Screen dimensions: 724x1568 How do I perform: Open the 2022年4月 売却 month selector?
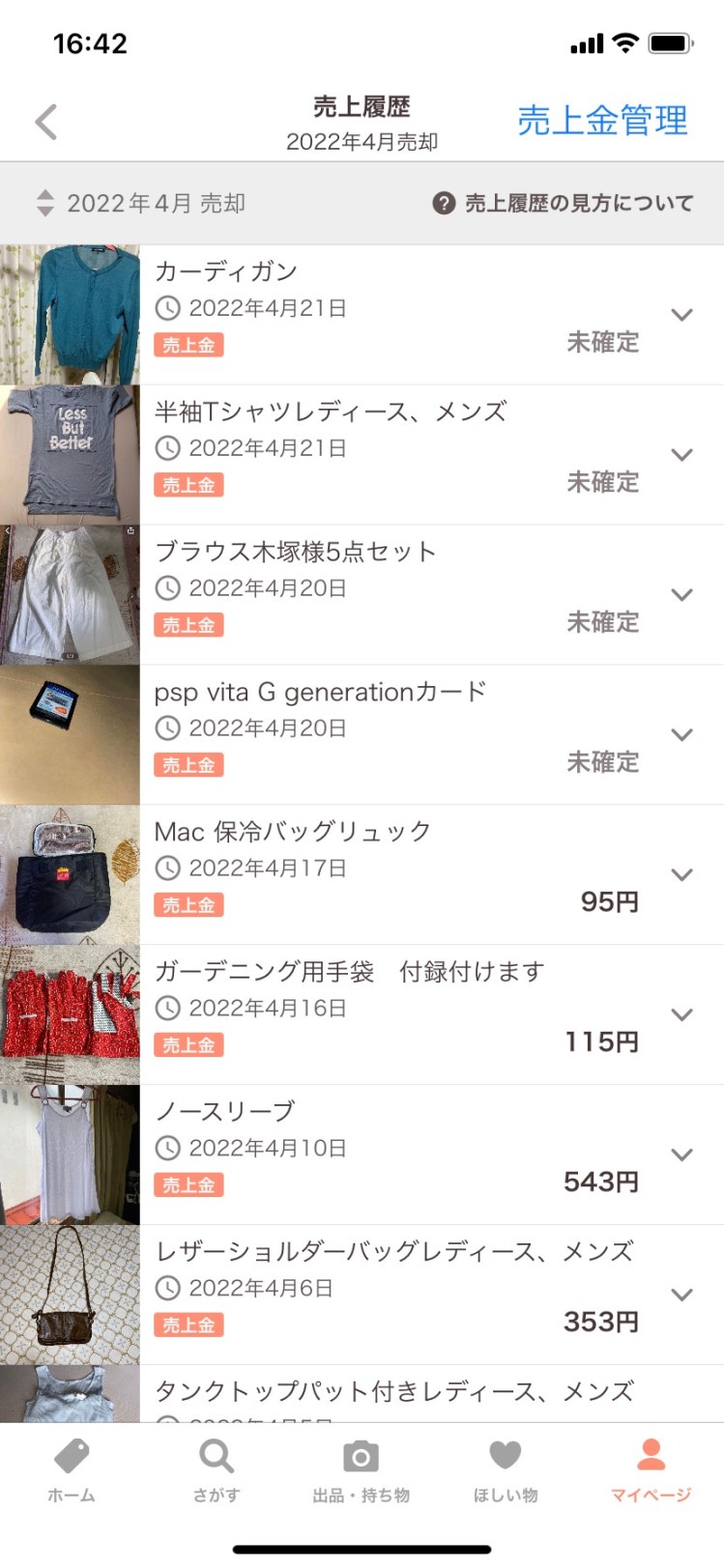pos(141,203)
